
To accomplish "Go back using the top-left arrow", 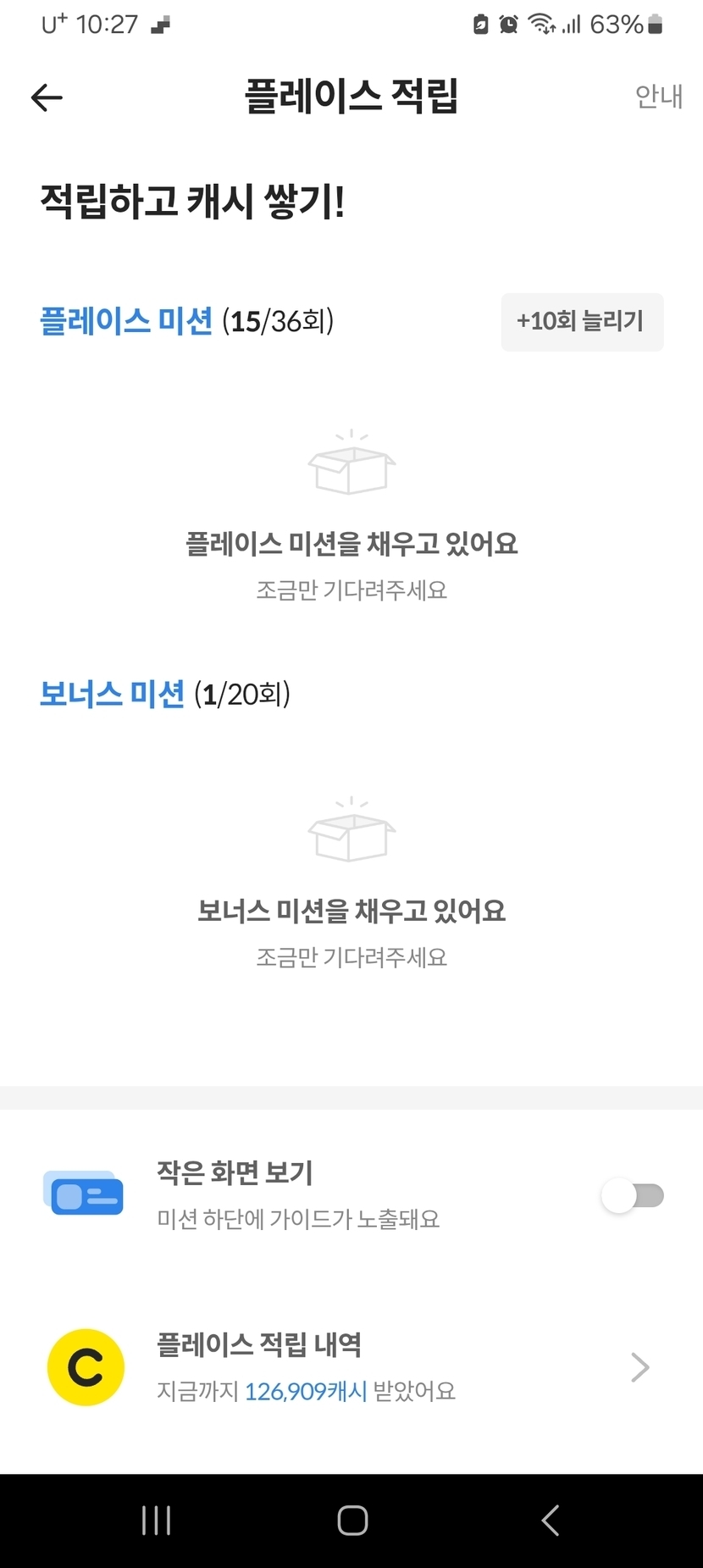I will 47,97.
